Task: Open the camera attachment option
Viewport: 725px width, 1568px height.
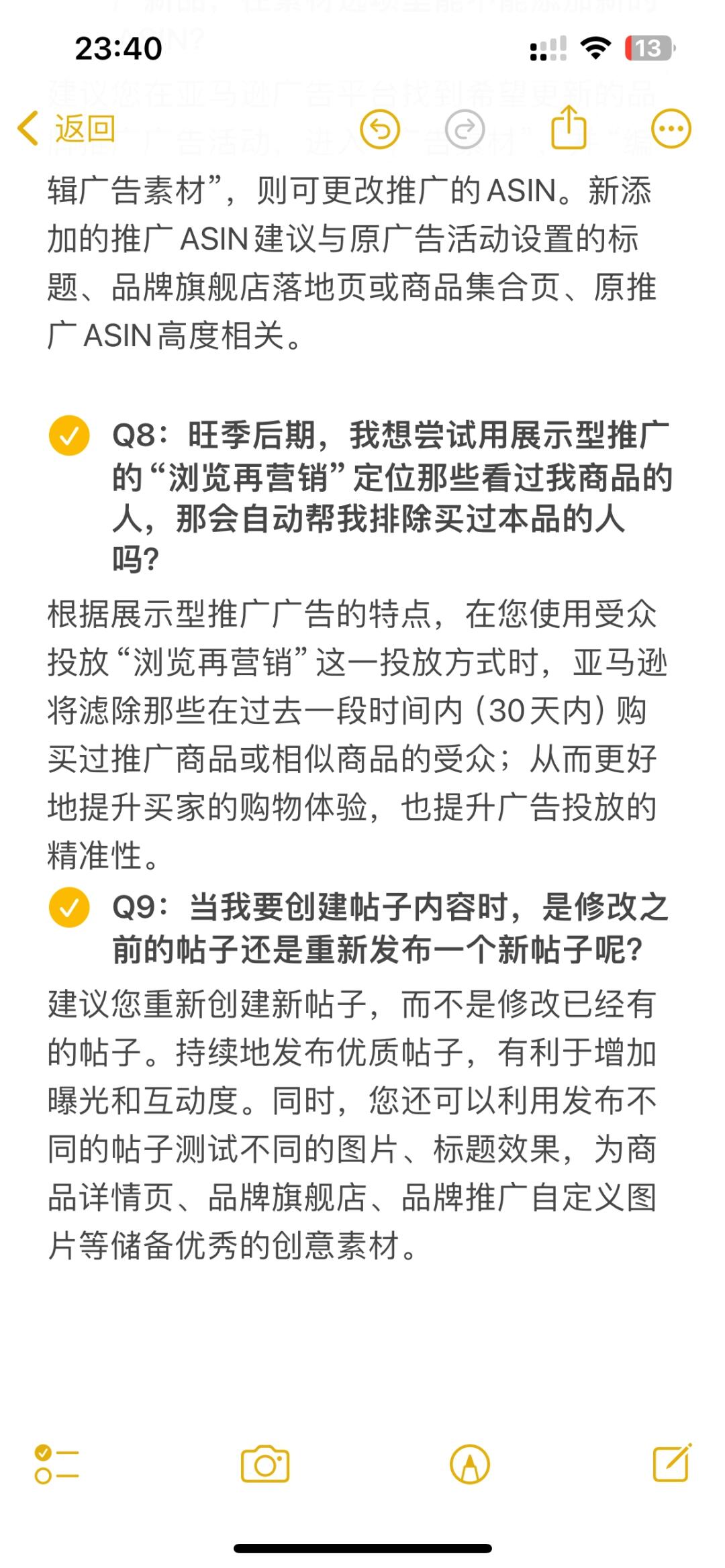Action: click(x=265, y=1464)
